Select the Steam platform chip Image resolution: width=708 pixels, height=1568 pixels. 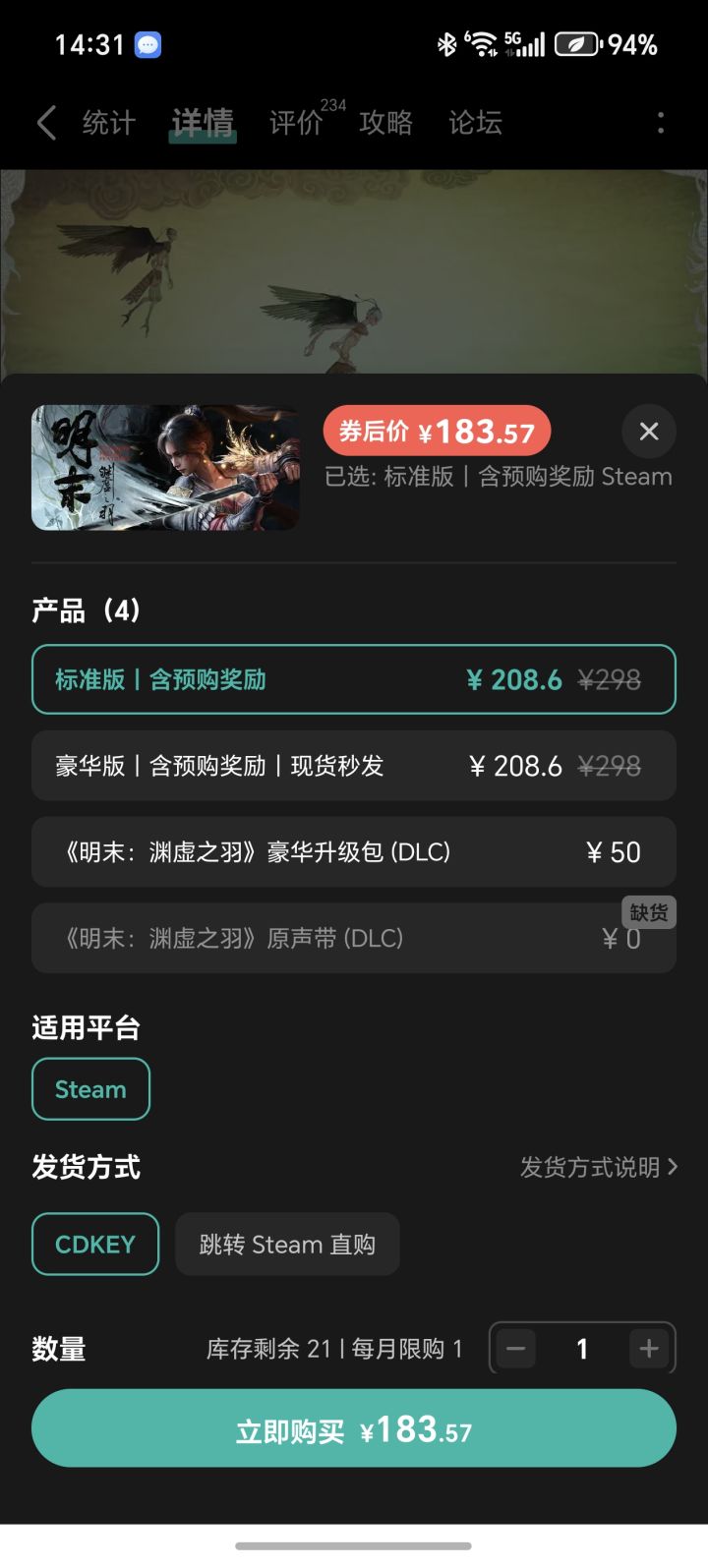90,1088
